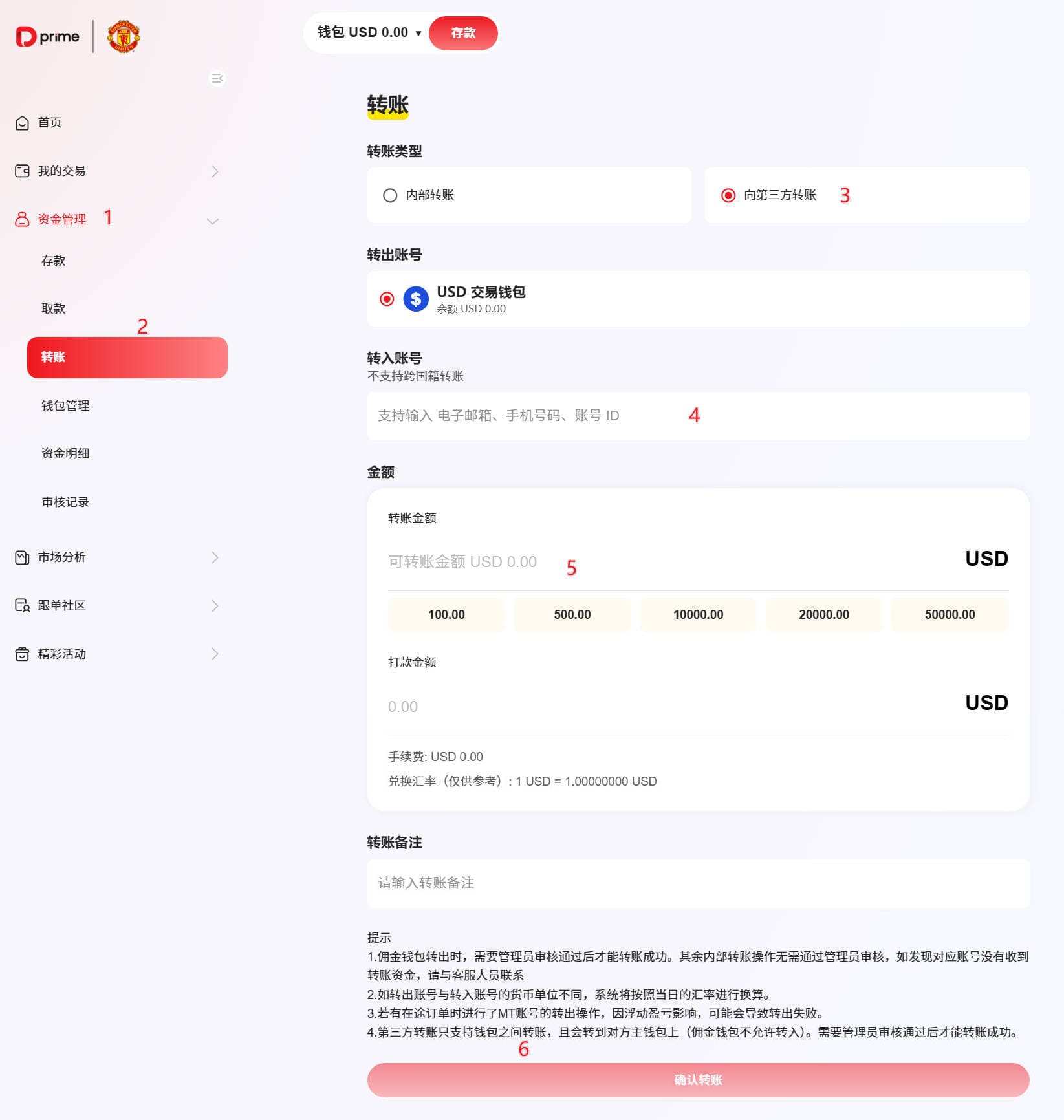
Task: Open 资金明细 page
Action: point(65,453)
